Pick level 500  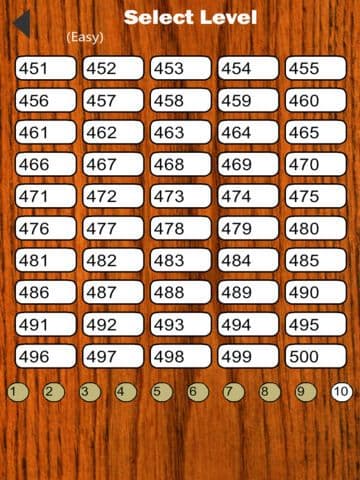point(316,356)
